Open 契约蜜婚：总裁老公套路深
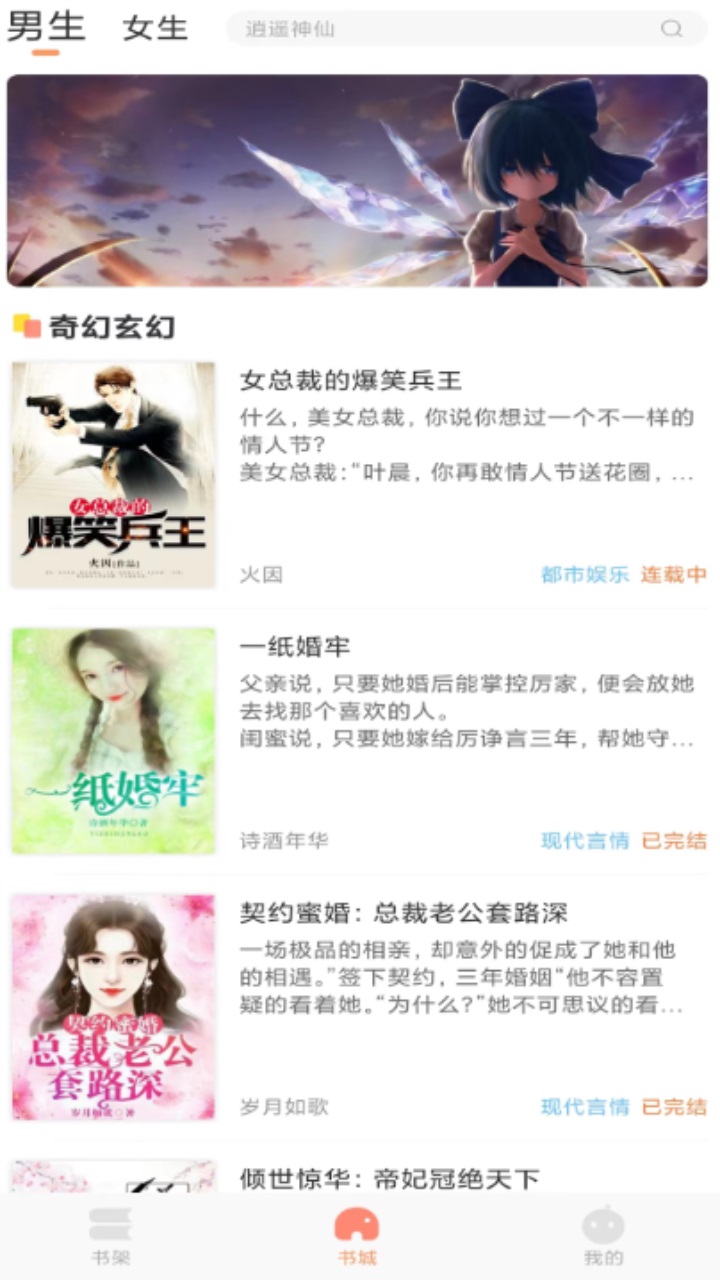Screen dimensions: 720x1280 point(403,913)
